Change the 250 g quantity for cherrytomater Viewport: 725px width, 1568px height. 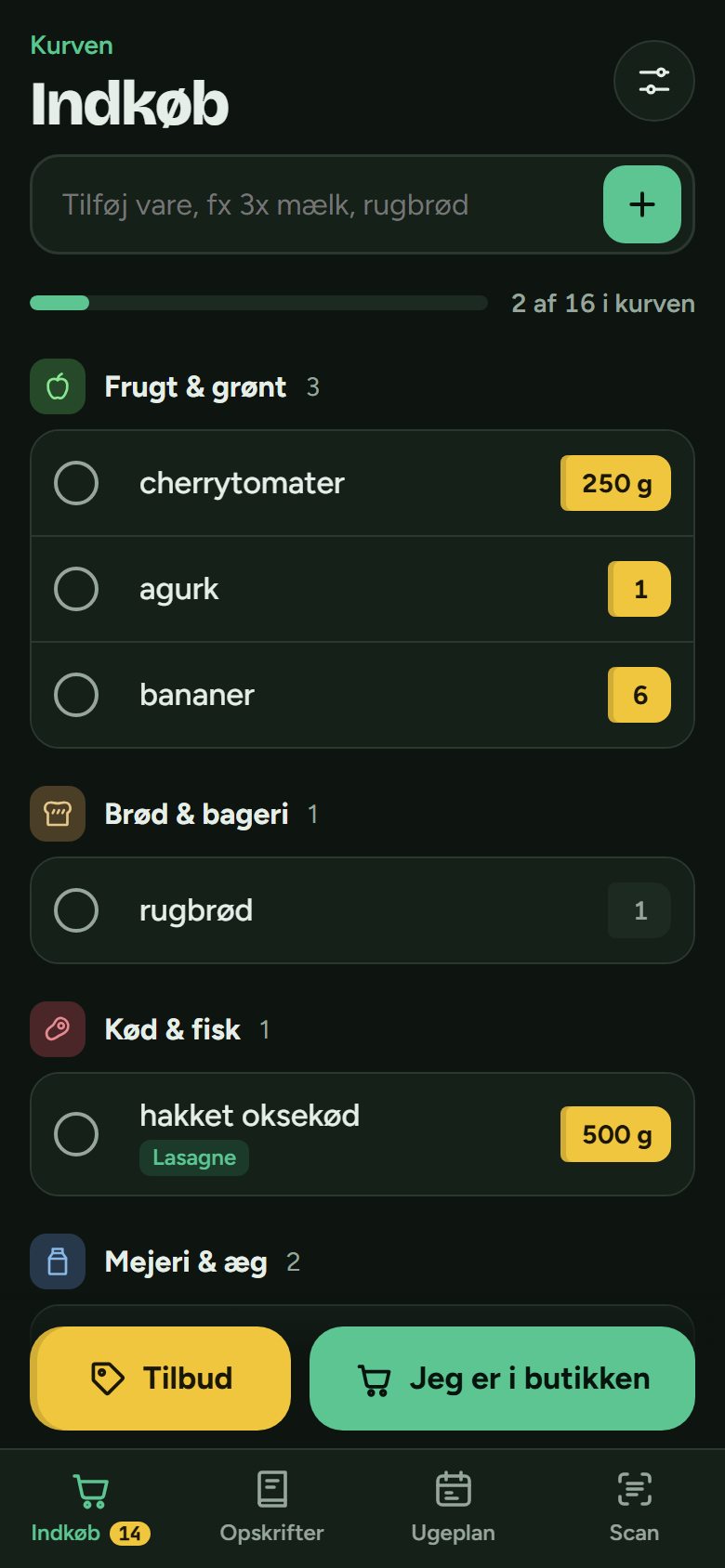pos(615,483)
